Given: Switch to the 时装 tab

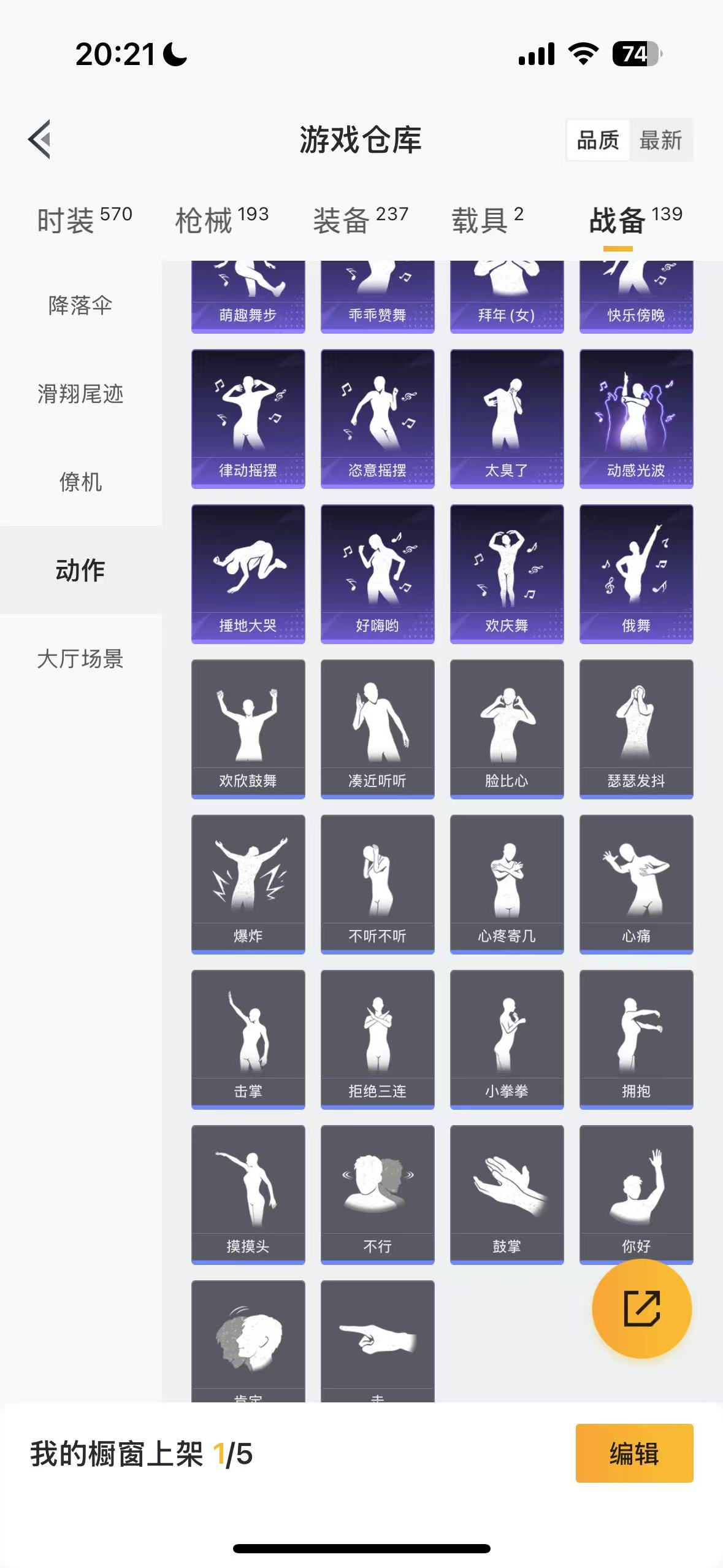Looking at the screenshot, I should click(84, 220).
